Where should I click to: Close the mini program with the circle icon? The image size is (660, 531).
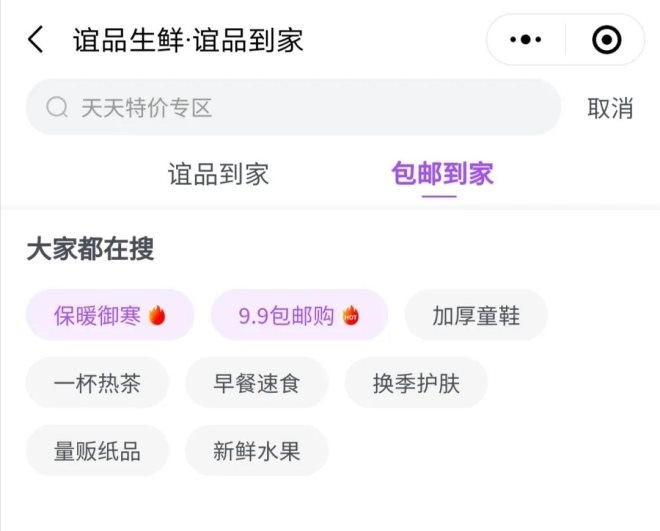click(606, 40)
